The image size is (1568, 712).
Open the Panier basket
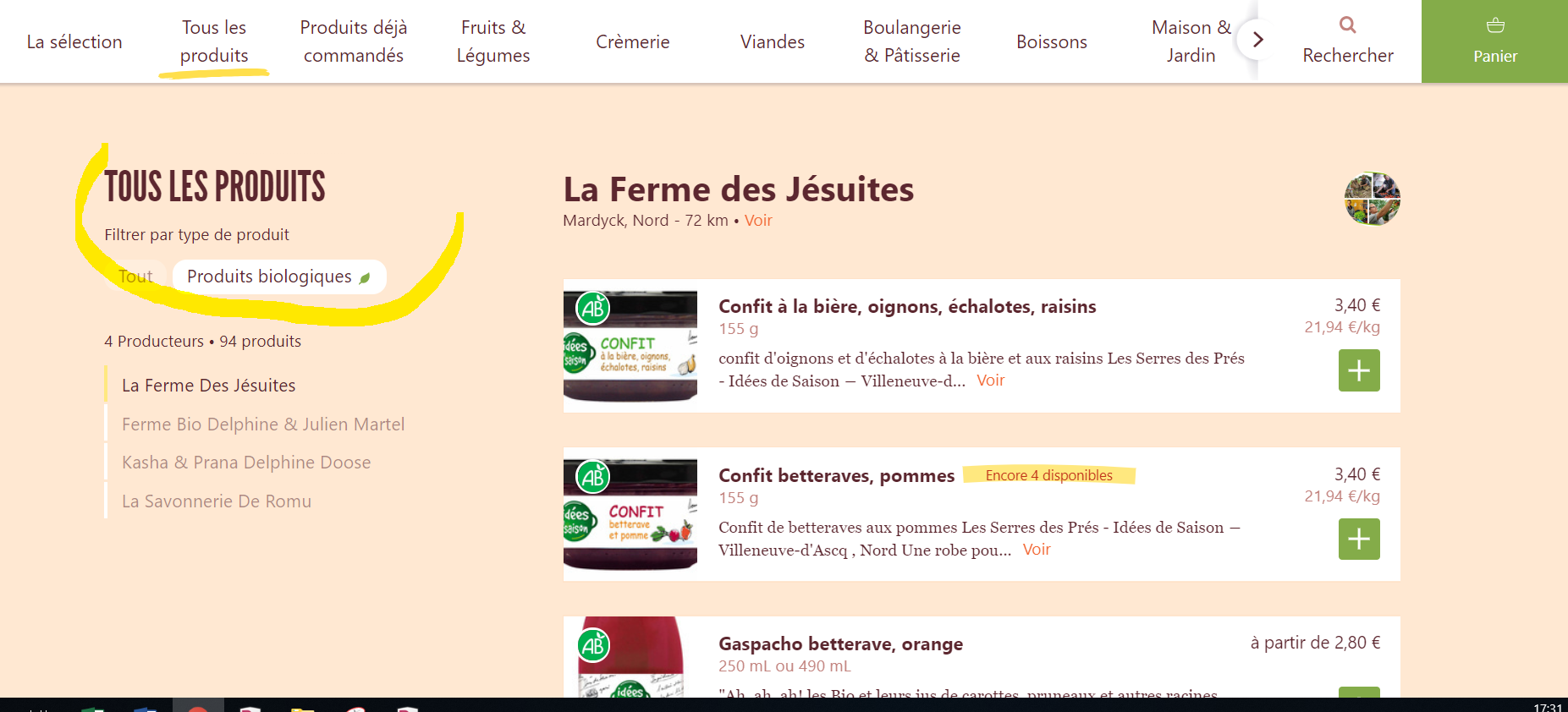[x=1494, y=41]
